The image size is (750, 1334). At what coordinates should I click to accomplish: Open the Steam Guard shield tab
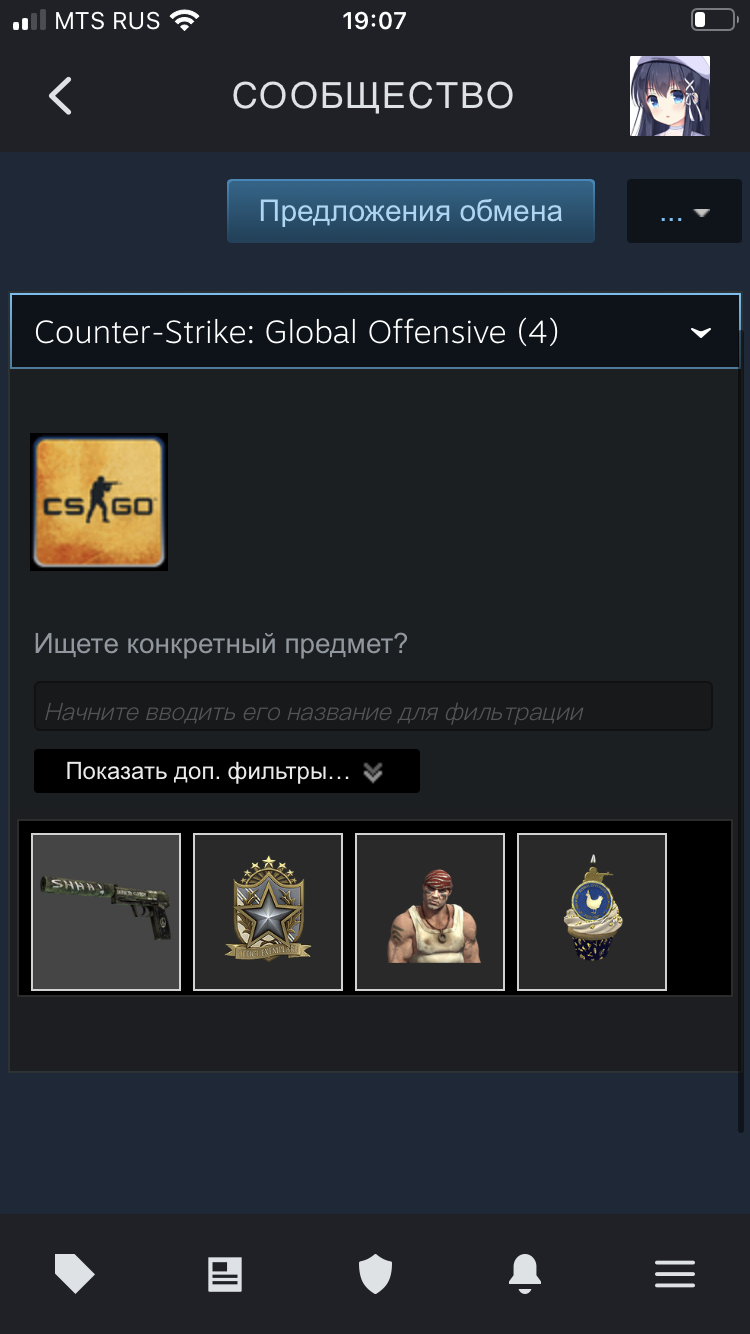(375, 1274)
